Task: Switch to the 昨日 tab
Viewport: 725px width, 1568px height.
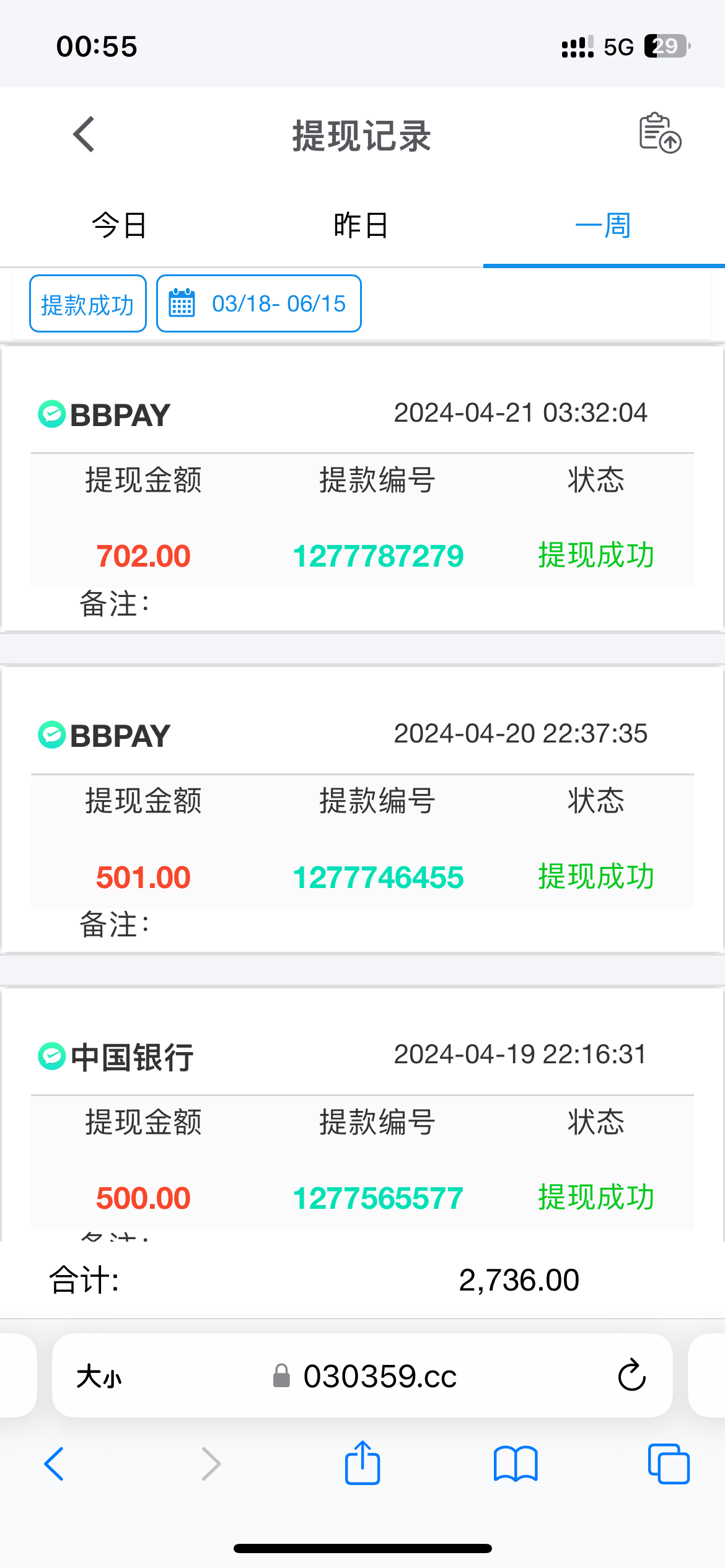Action: coord(361,225)
